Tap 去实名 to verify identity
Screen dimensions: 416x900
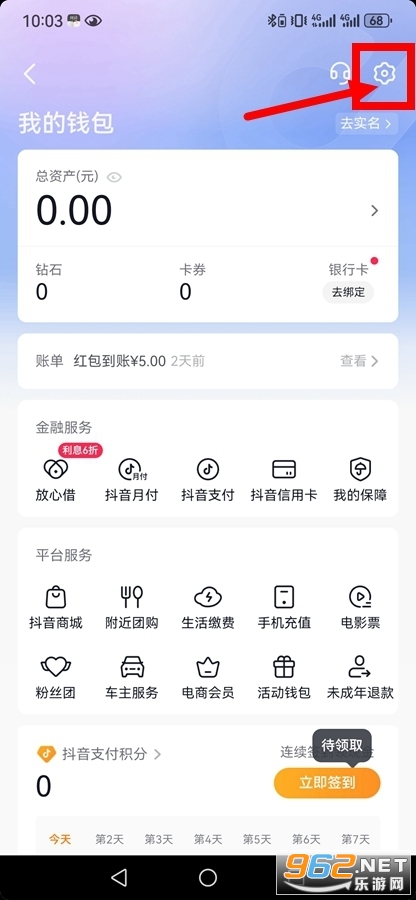[x=366, y=123]
